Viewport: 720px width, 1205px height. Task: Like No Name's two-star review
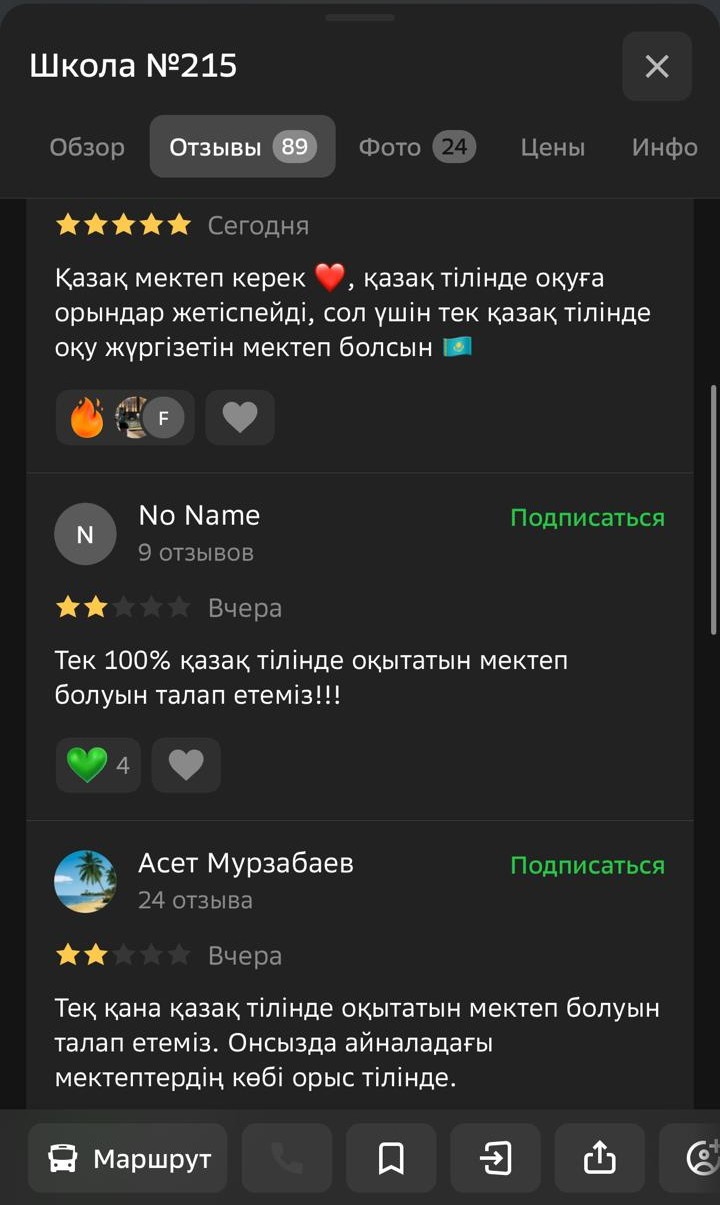(186, 765)
